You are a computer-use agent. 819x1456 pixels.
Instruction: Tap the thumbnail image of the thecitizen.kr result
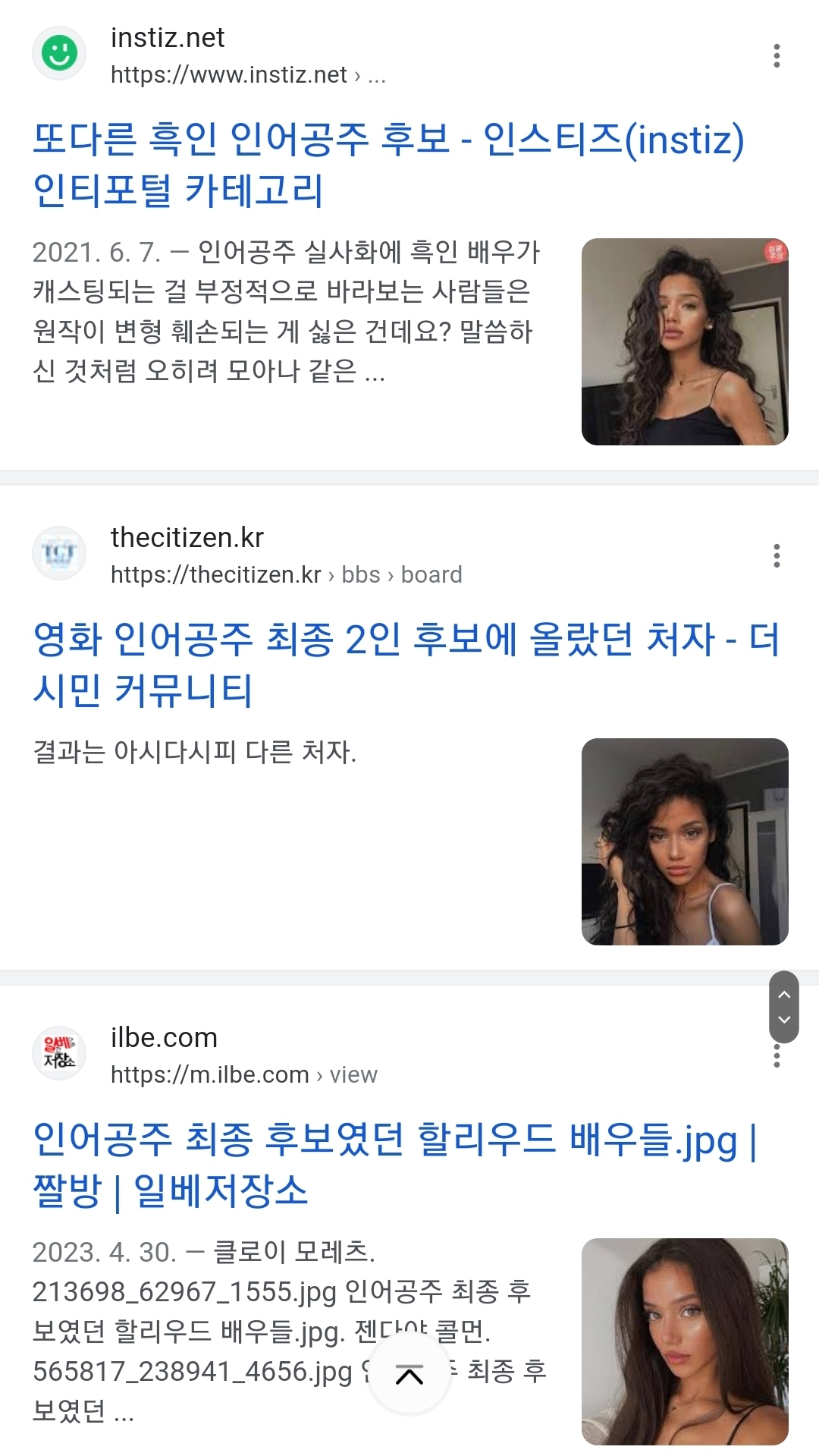(x=685, y=841)
